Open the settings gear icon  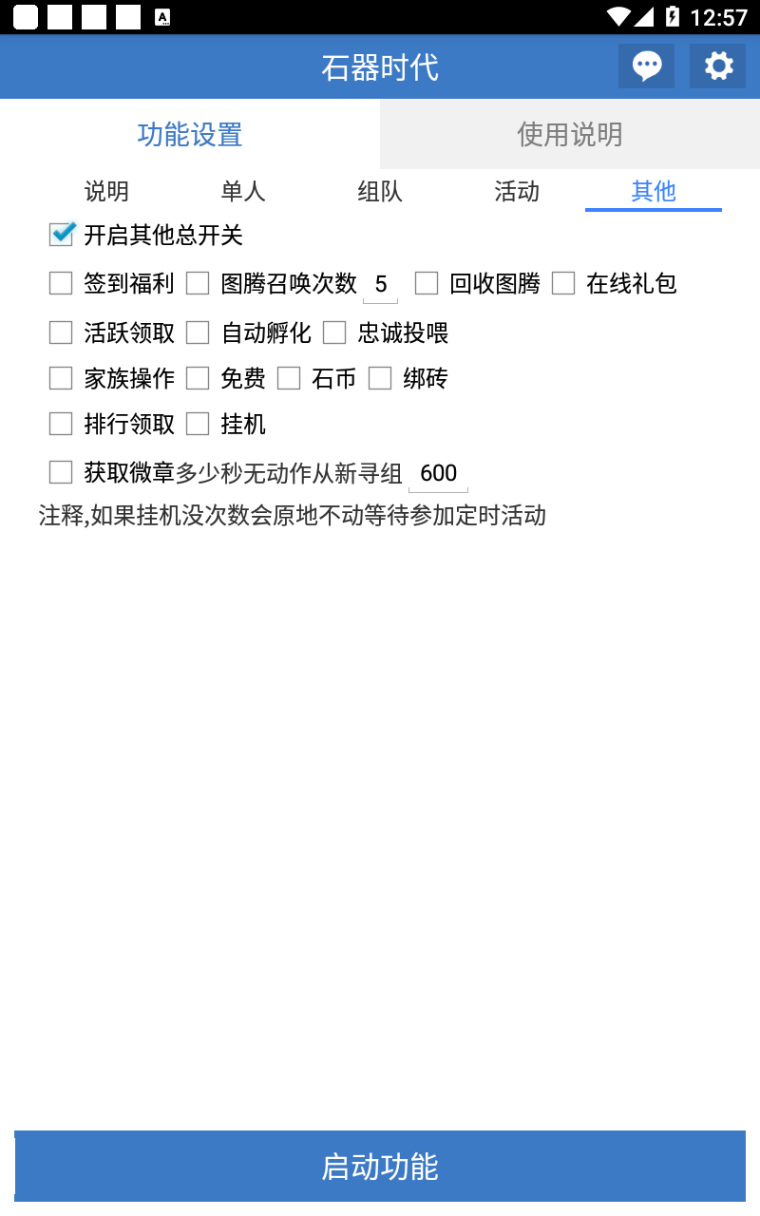717,66
